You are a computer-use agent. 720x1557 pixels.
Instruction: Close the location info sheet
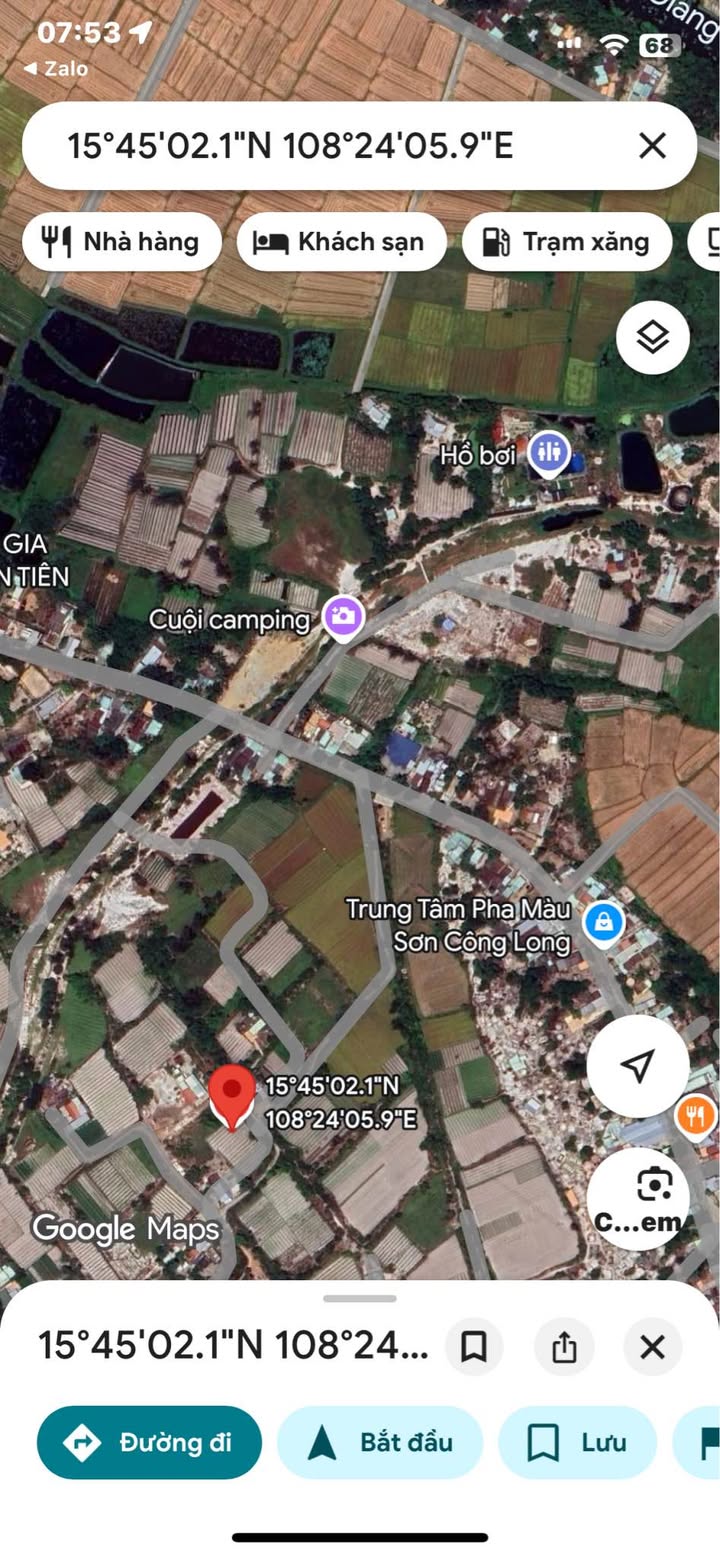pyautogui.click(x=652, y=1347)
